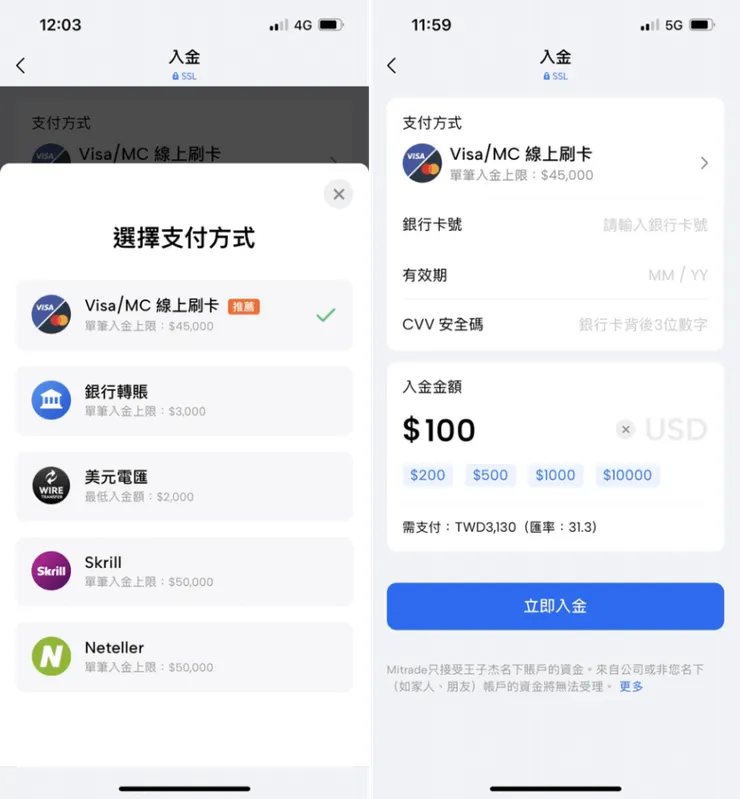Choose the $500 quick amount chip

490,475
